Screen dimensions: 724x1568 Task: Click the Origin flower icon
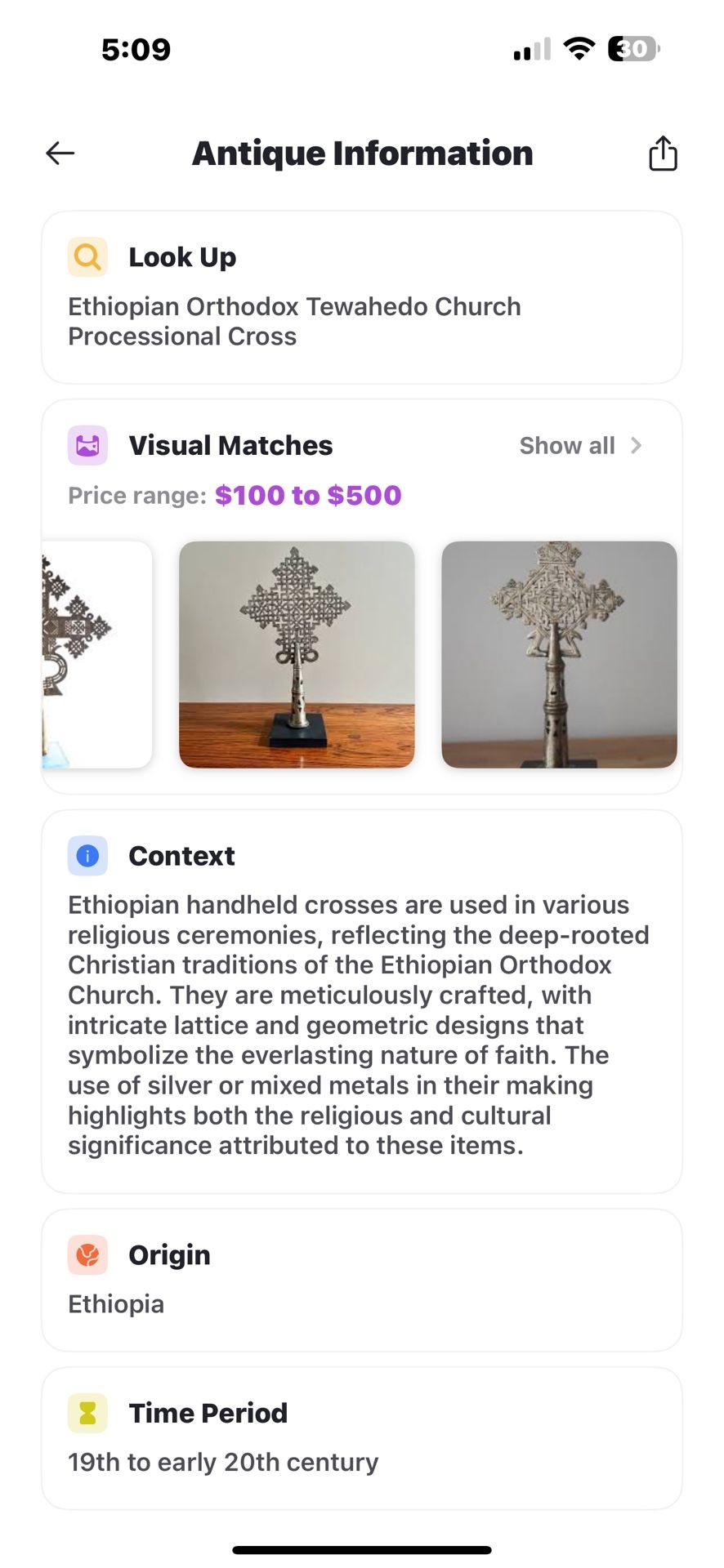87,1254
